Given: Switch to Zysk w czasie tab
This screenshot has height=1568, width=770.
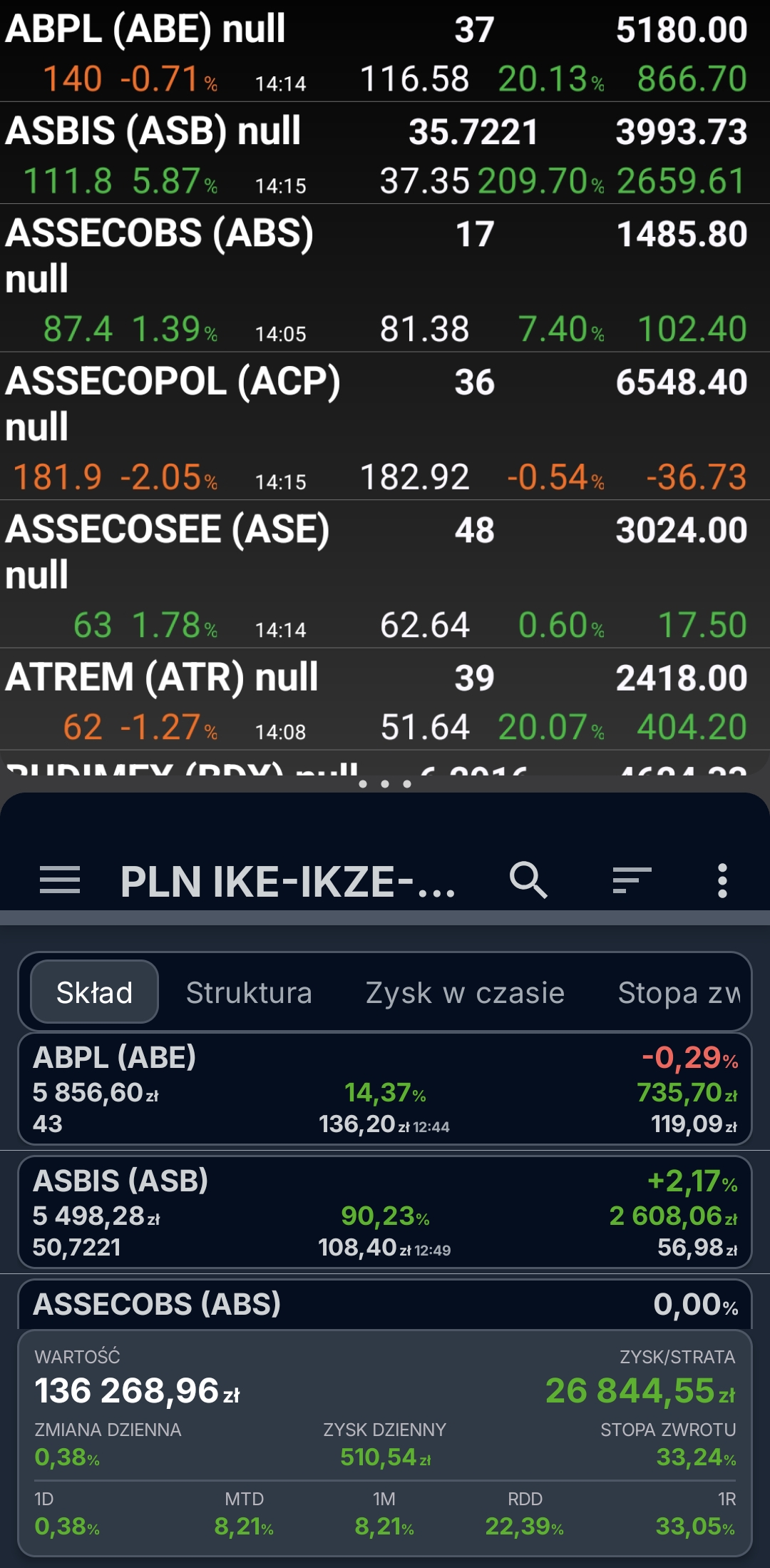Looking at the screenshot, I should [x=465, y=992].
